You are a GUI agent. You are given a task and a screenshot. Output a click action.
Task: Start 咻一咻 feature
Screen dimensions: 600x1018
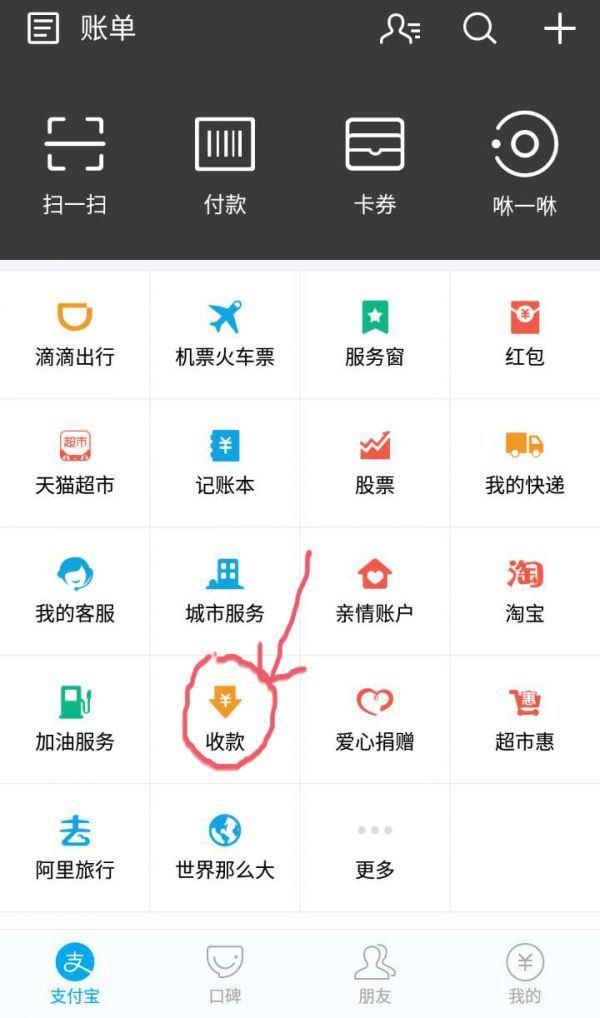[x=525, y=165]
